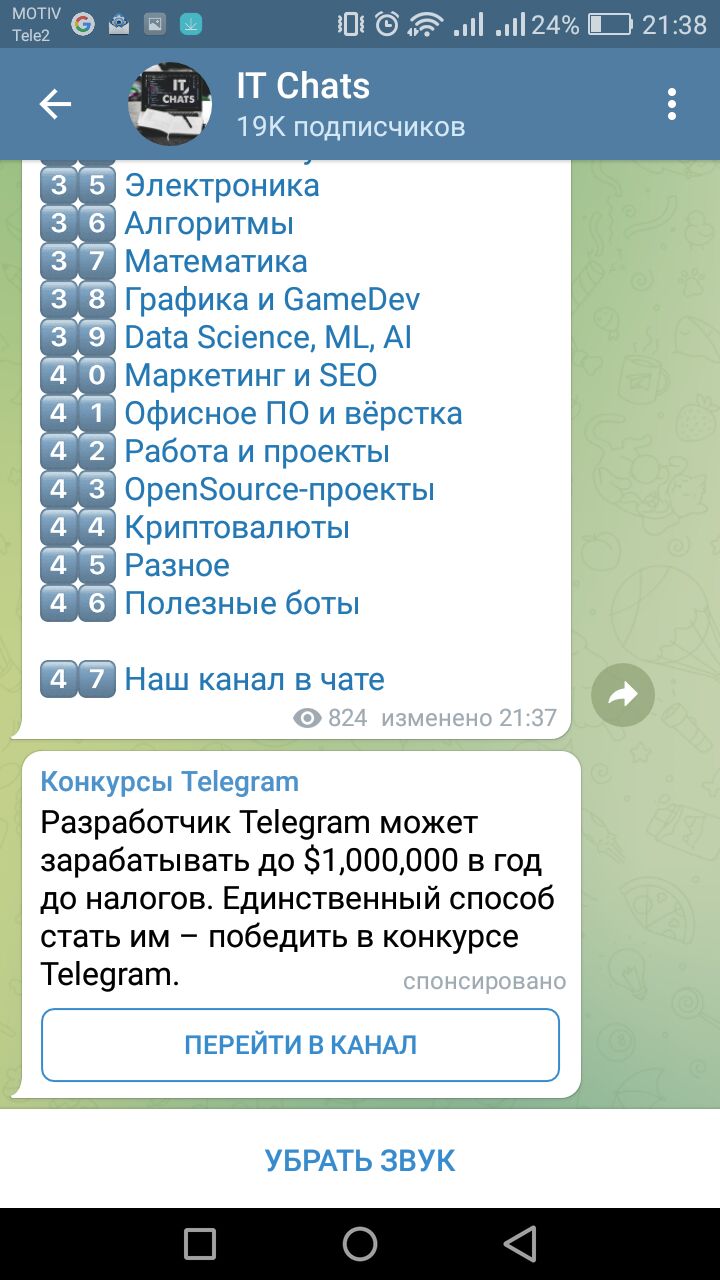Mute the channel with УБРАТЬ ЗВУК

(360, 1160)
